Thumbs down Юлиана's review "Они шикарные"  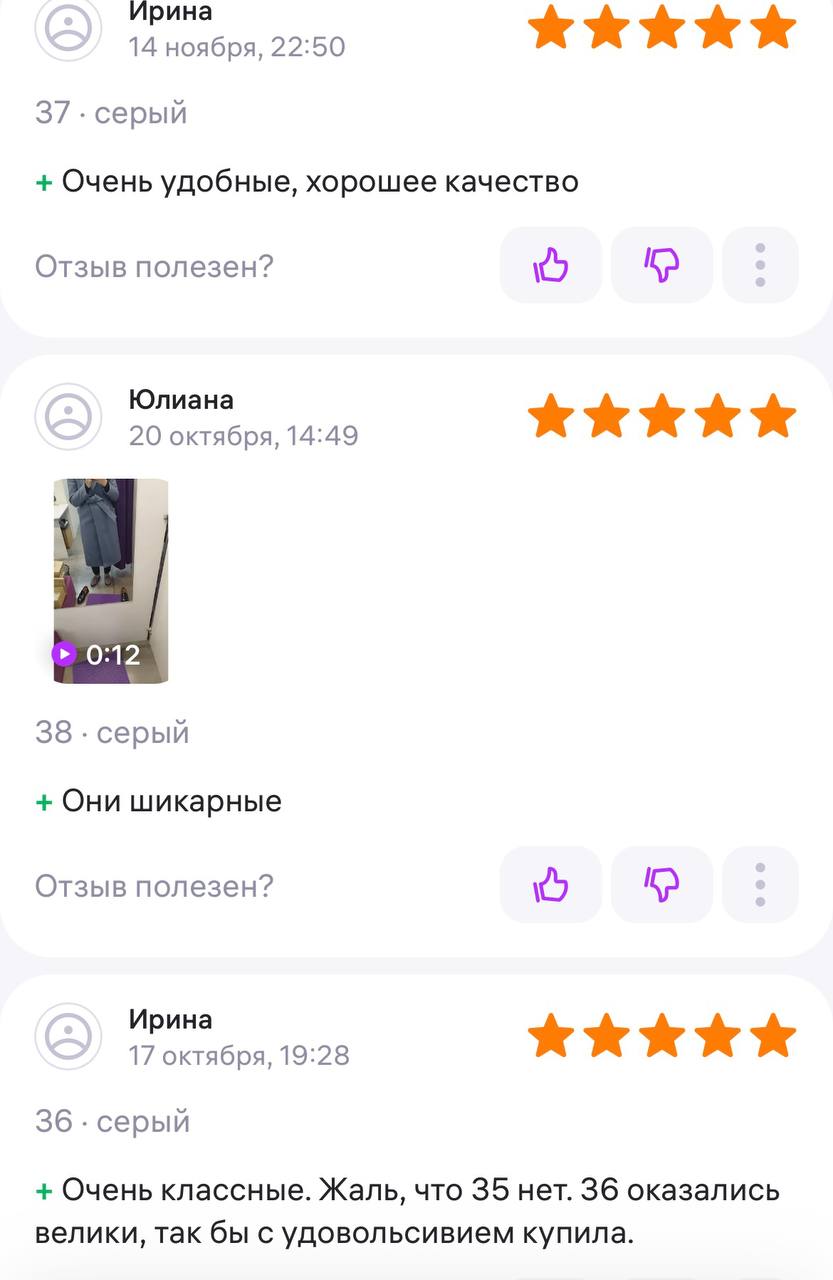pos(661,884)
